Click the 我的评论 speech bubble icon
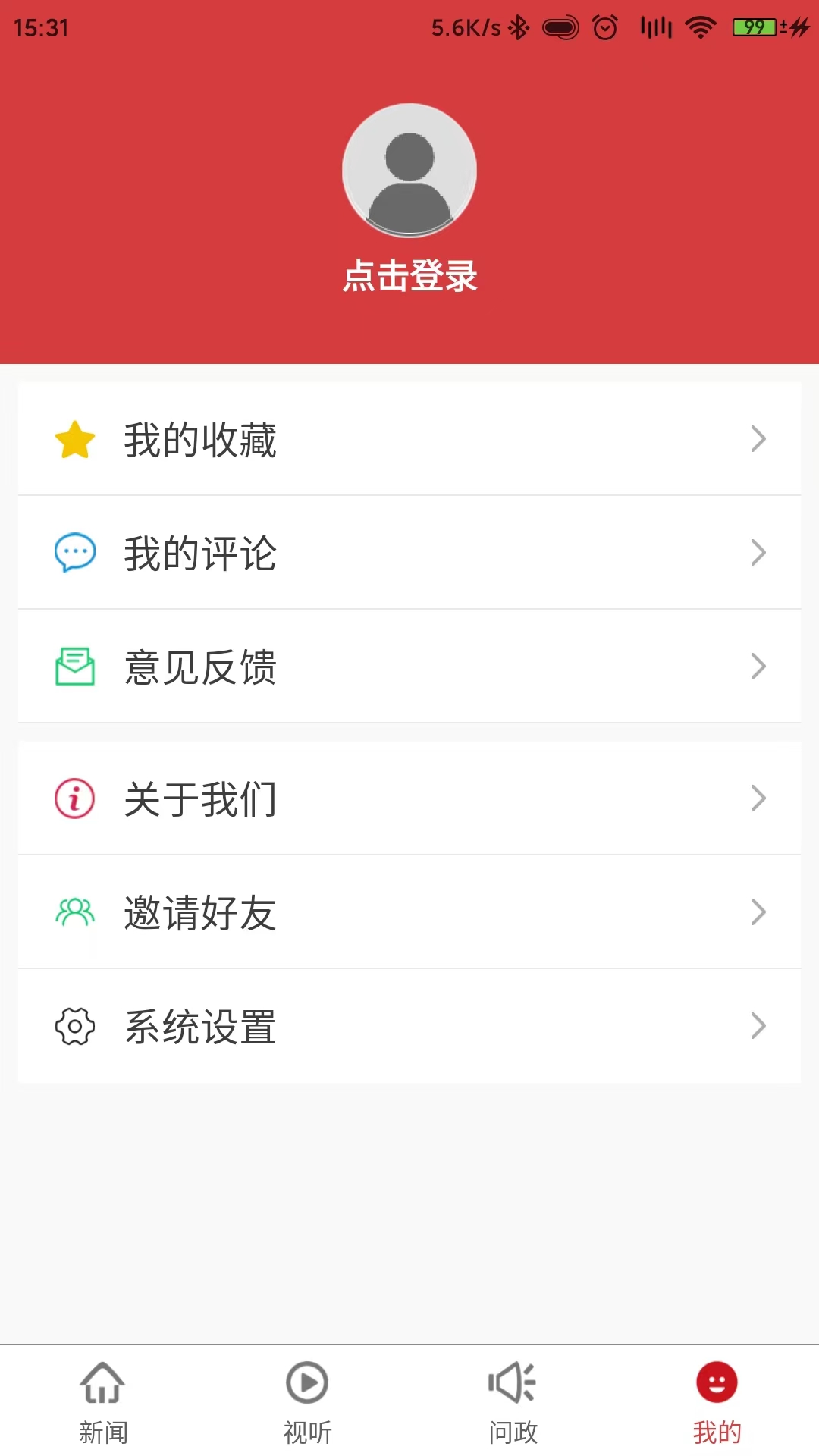 coord(73,553)
